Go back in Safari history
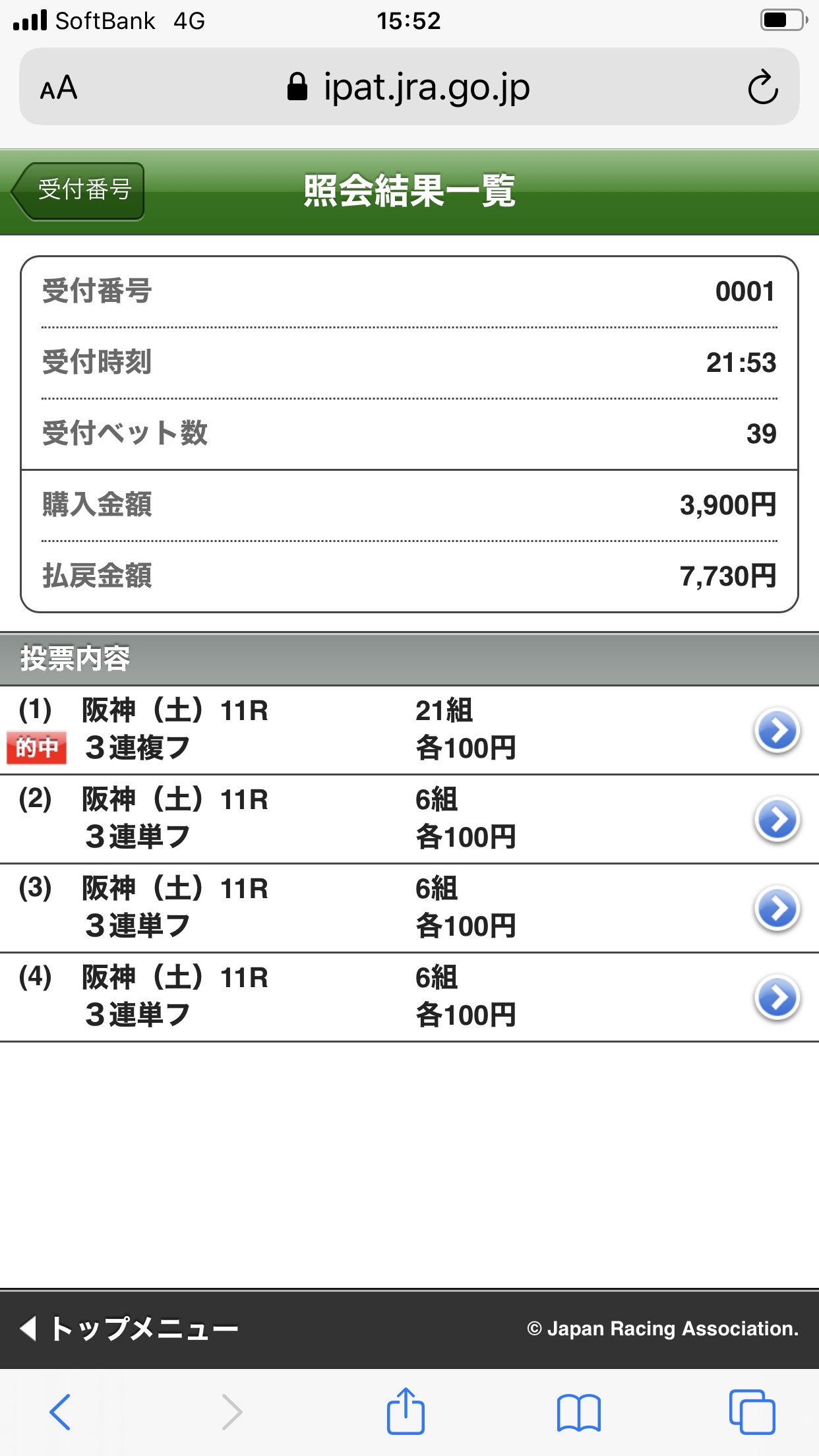819x1456 pixels. 60,1412
